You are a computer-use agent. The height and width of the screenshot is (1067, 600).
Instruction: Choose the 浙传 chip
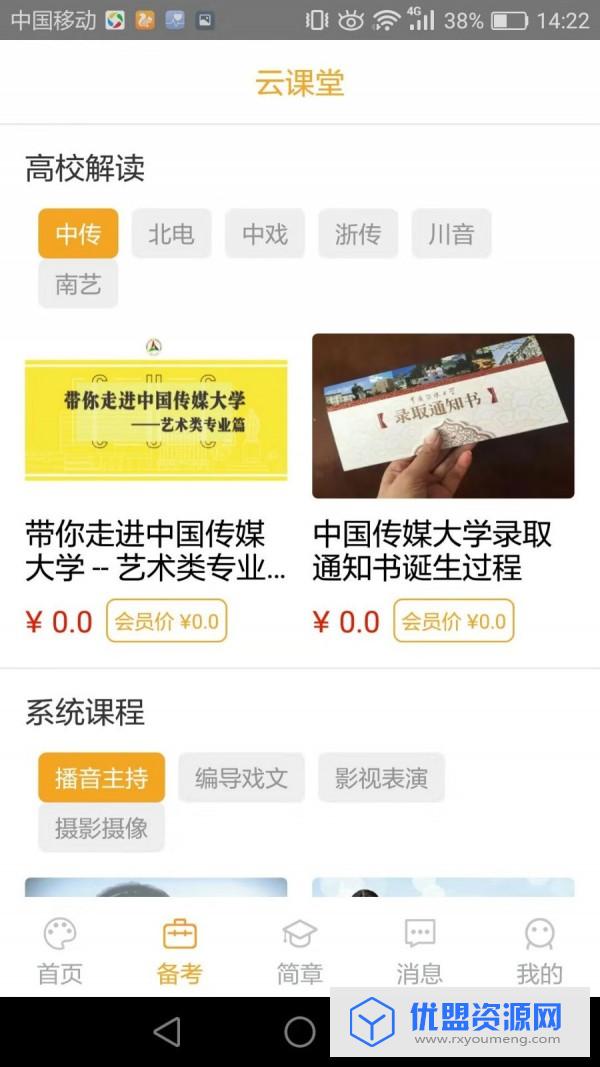tap(358, 234)
